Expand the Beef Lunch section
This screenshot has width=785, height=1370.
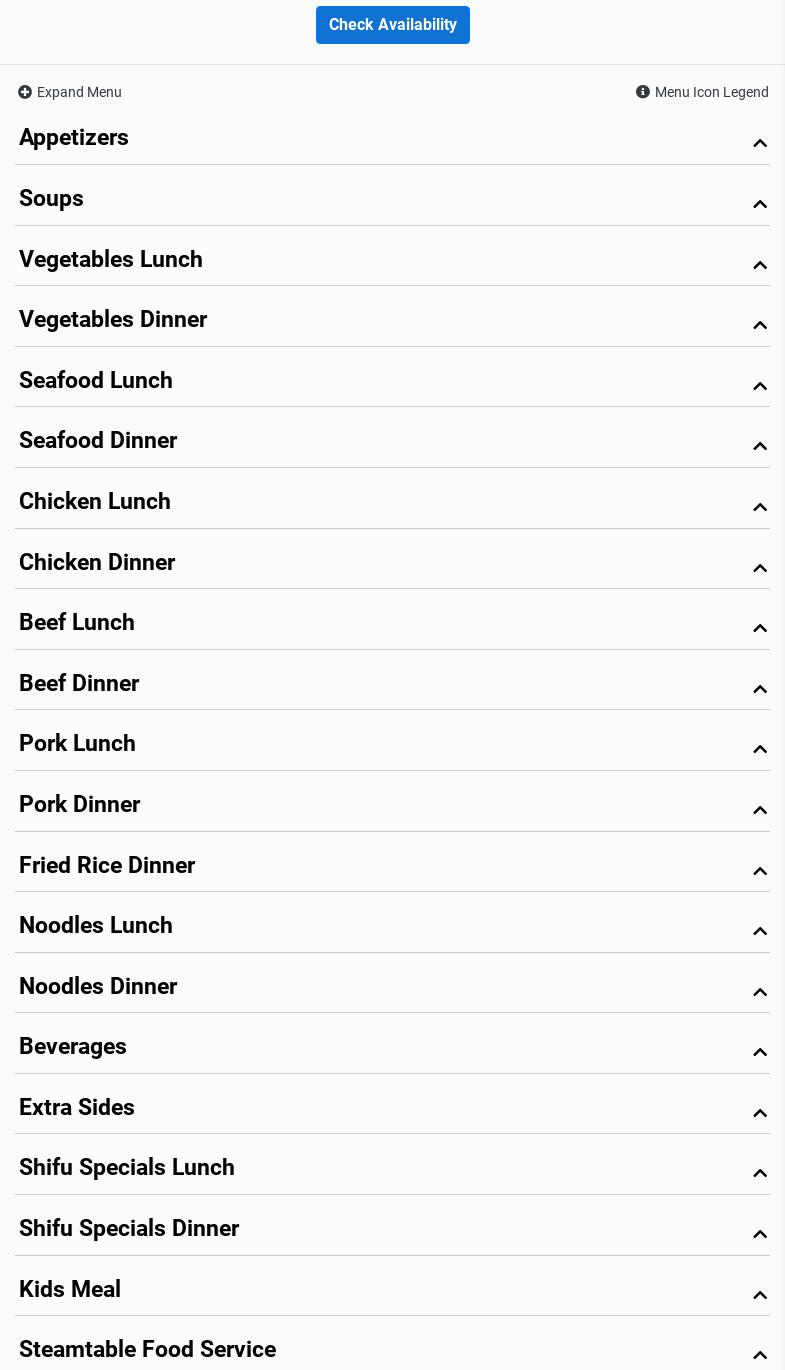pos(77,623)
